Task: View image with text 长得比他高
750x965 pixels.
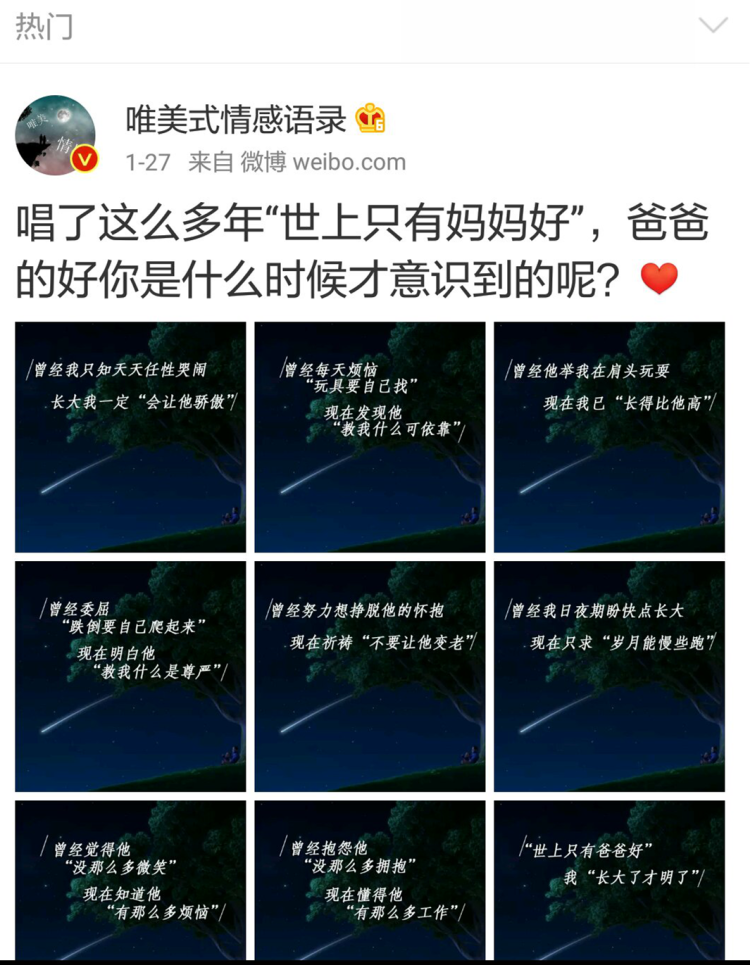Action: click(609, 437)
